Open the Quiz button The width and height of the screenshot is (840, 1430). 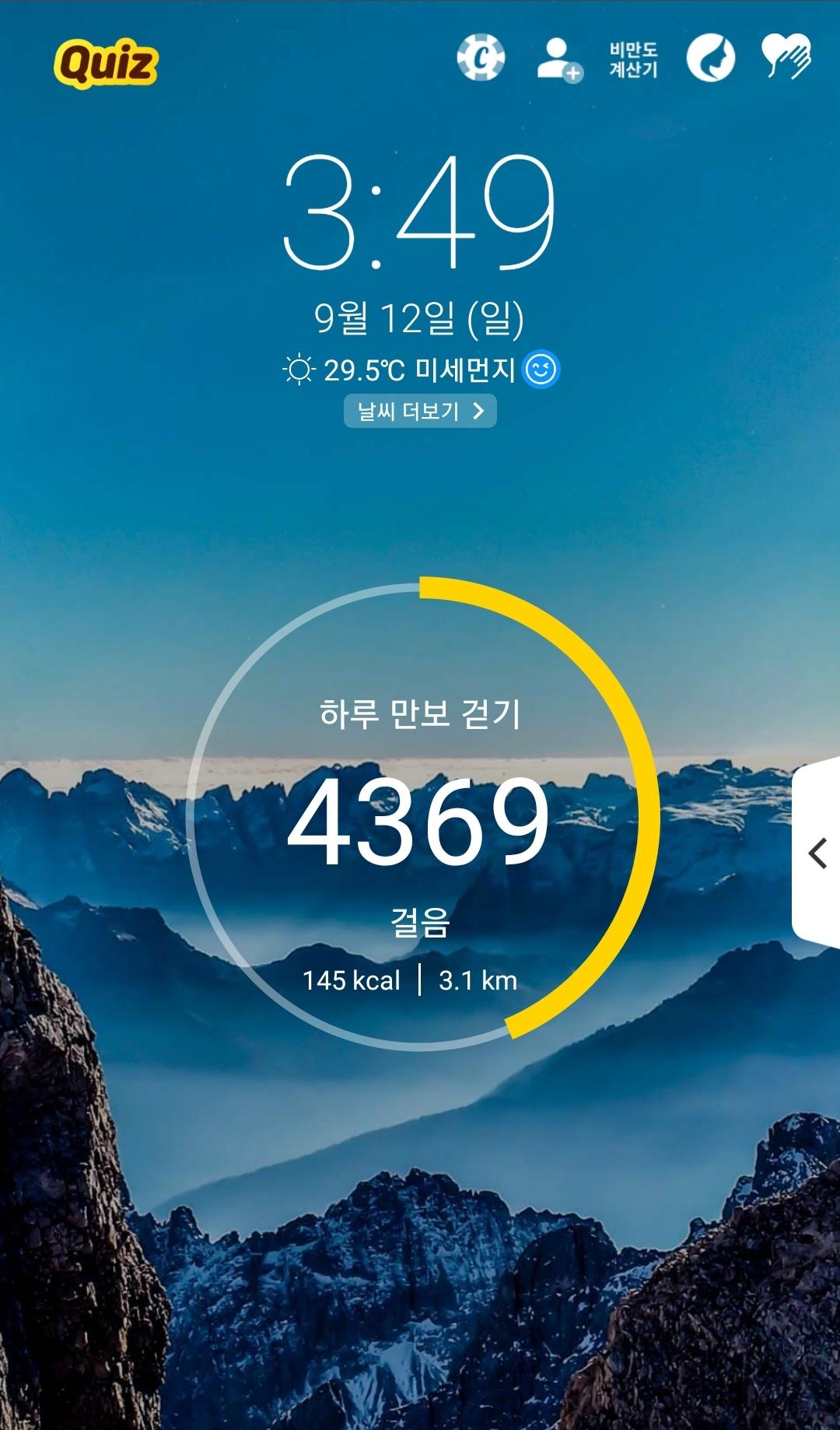coord(106,62)
